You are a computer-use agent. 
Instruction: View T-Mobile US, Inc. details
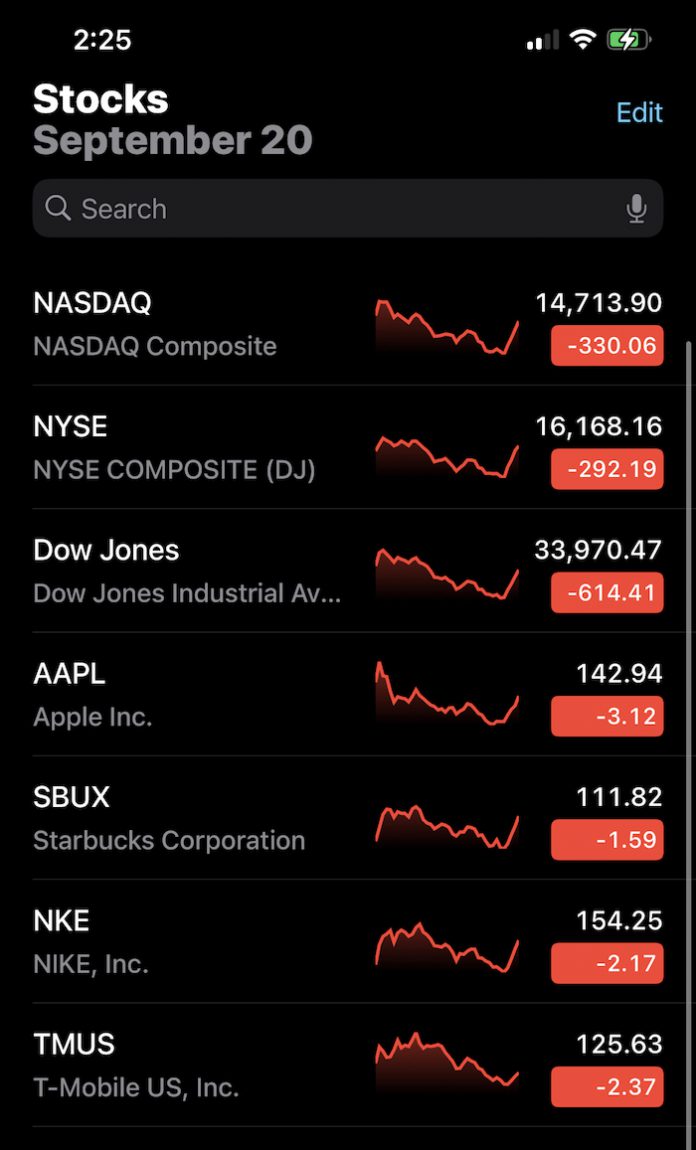348,1065
